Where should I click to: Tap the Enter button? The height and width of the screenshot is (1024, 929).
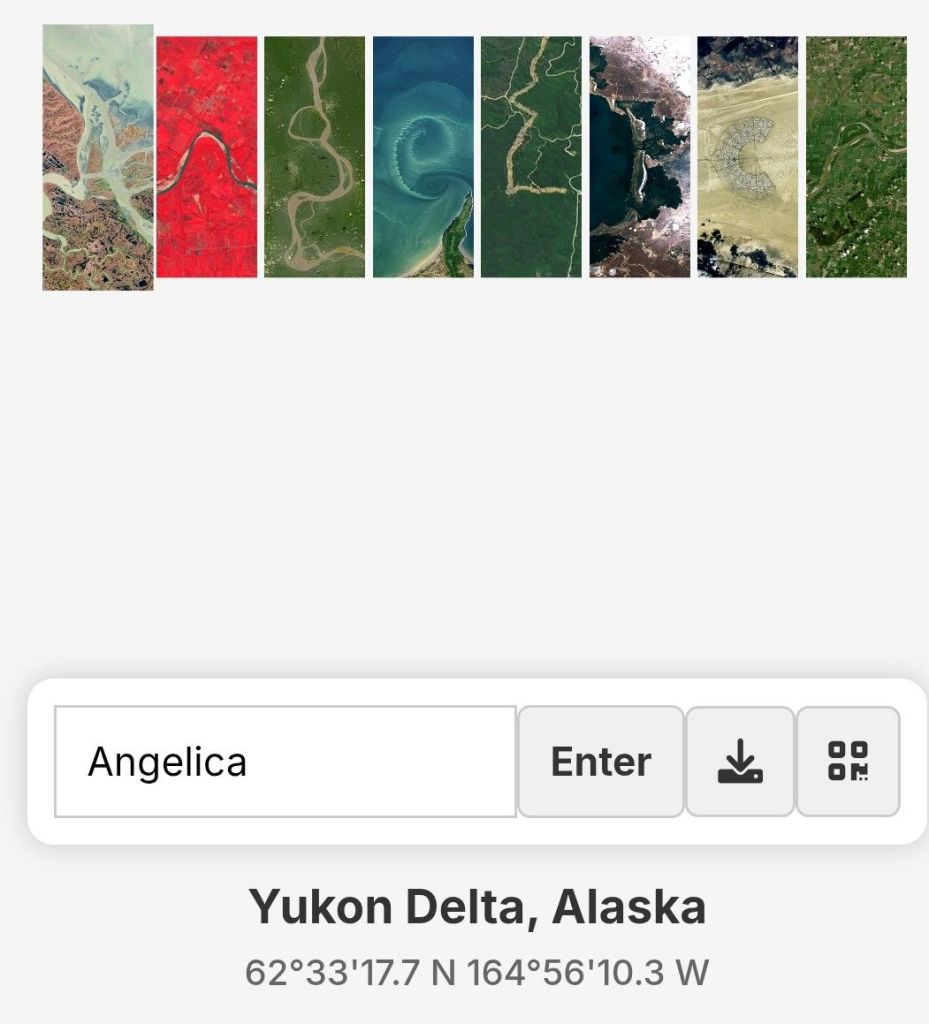(x=601, y=762)
